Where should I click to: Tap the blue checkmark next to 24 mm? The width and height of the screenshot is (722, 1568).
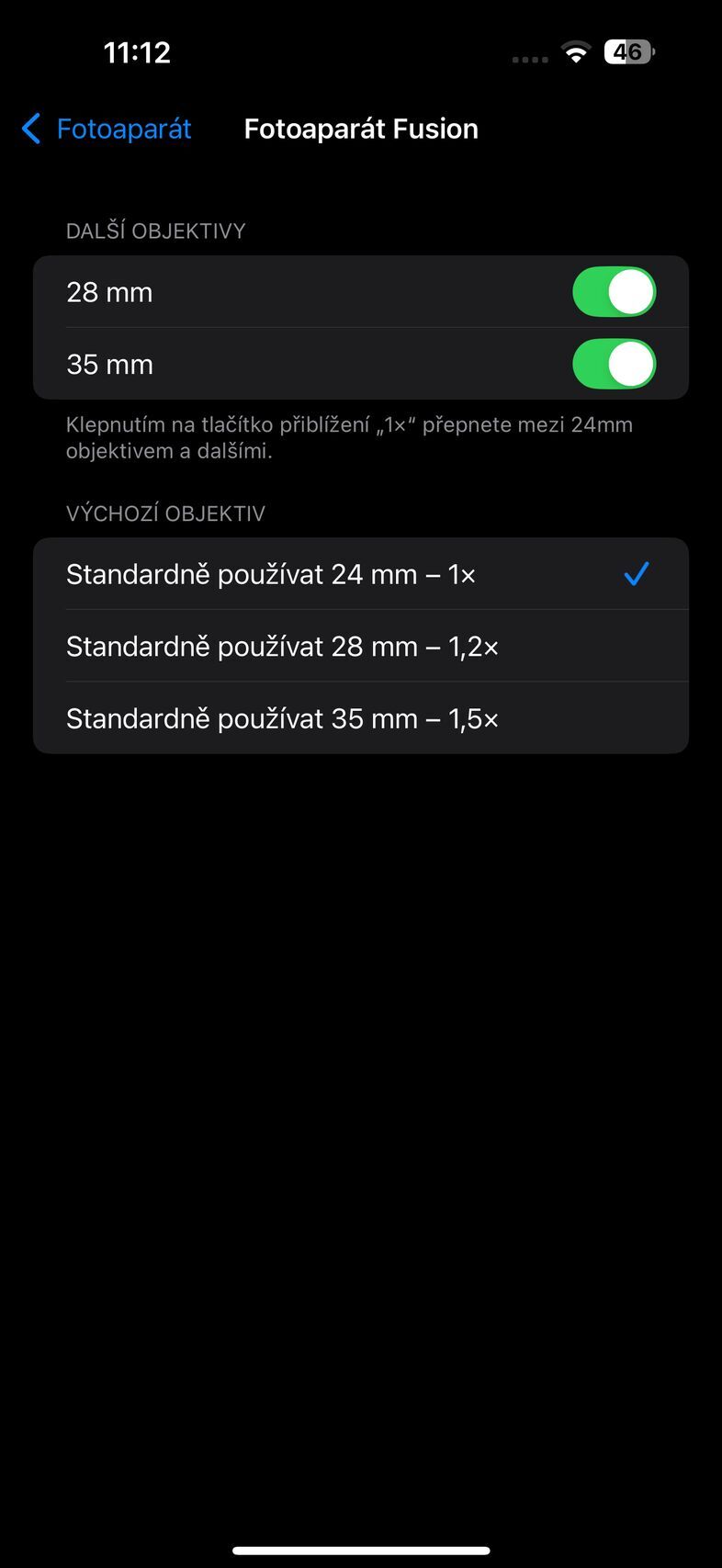click(636, 573)
